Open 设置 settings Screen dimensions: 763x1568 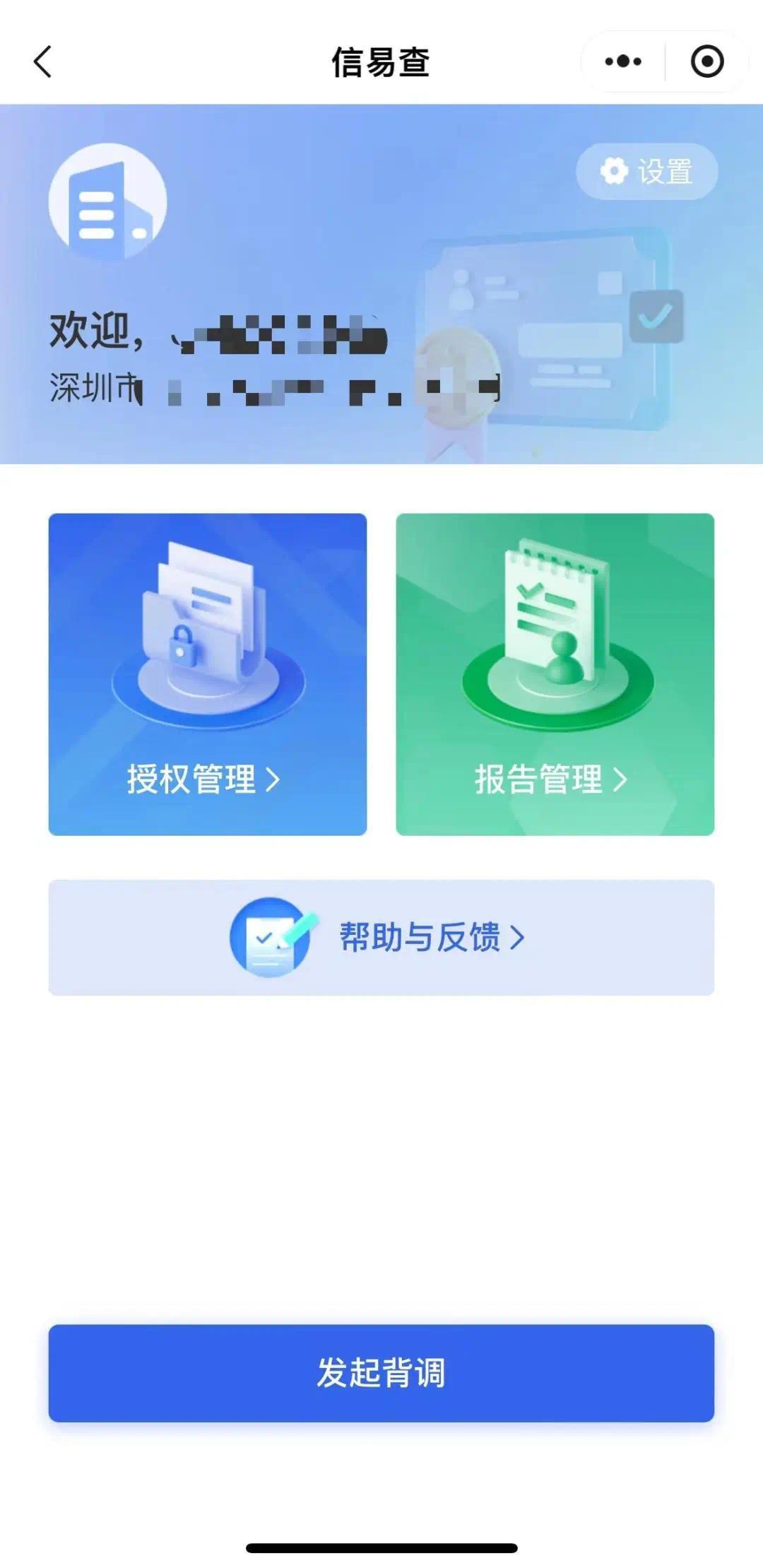point(646,171)
